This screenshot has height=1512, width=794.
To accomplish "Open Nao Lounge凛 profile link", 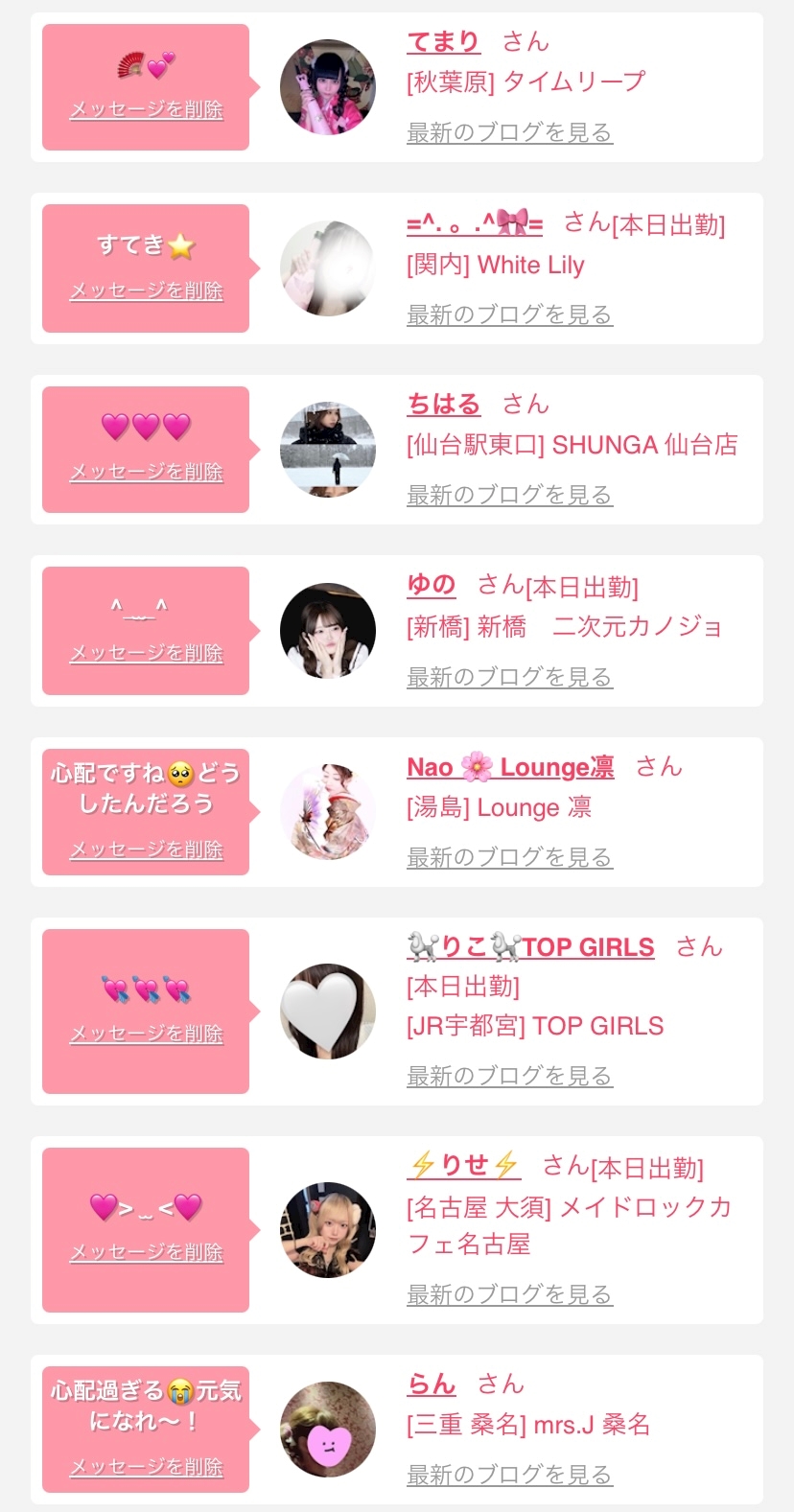I will coord(510,767).
